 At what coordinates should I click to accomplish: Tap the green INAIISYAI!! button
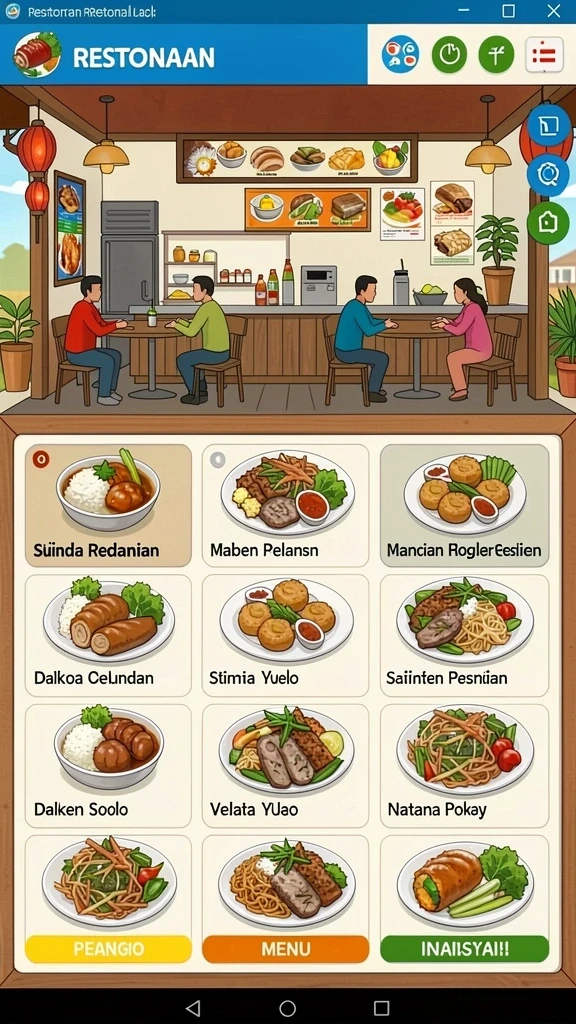(464, 949)
